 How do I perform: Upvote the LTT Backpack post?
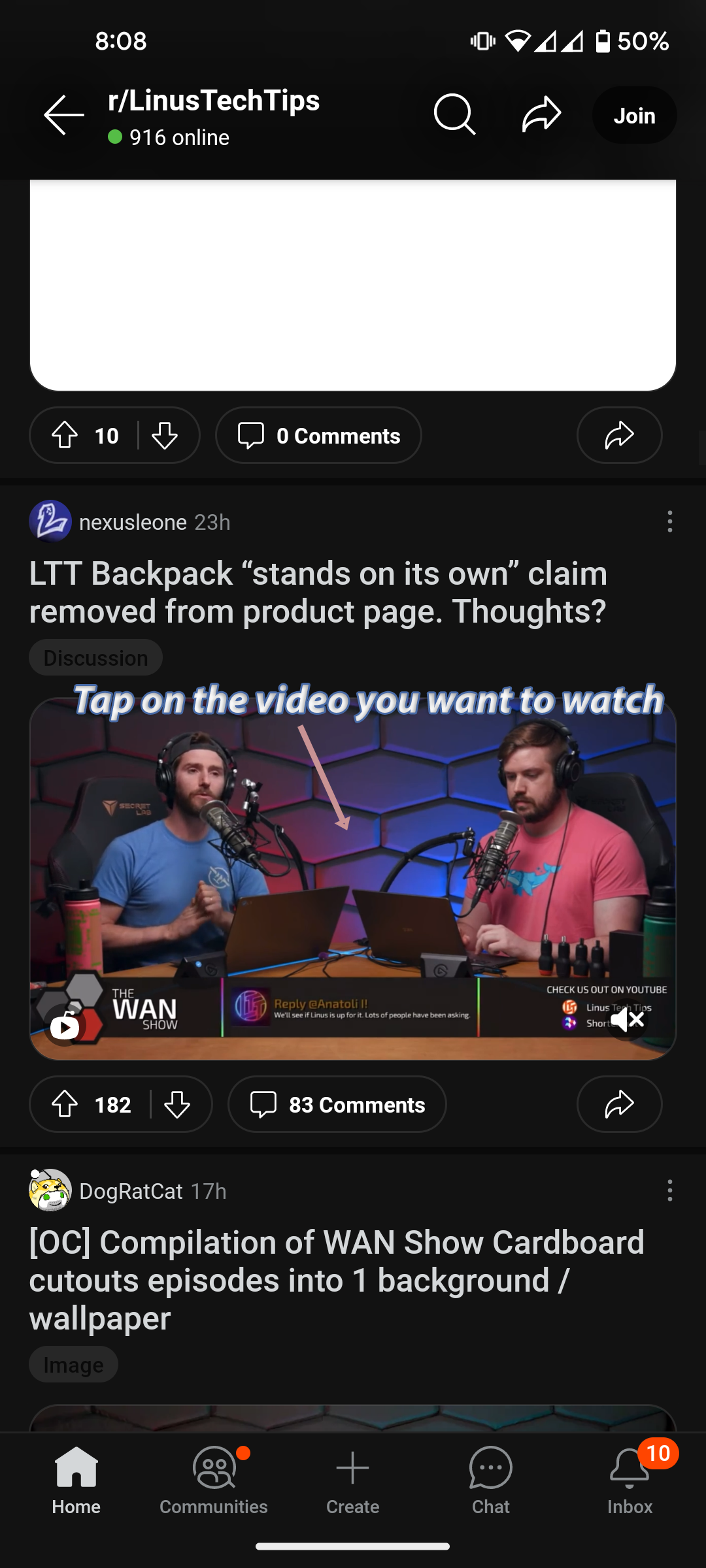click(x=65, y=1105)
